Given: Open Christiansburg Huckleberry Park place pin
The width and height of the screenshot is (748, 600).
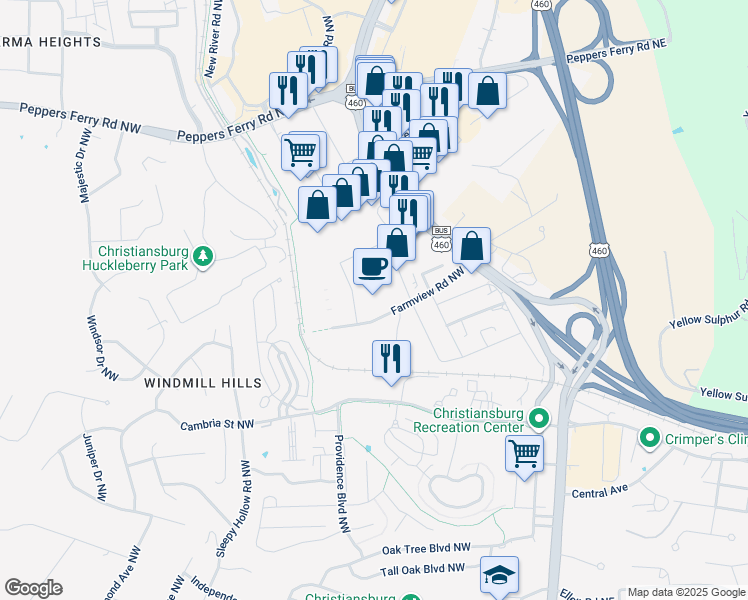Looking at the screenshot, I should pos(203,257).
